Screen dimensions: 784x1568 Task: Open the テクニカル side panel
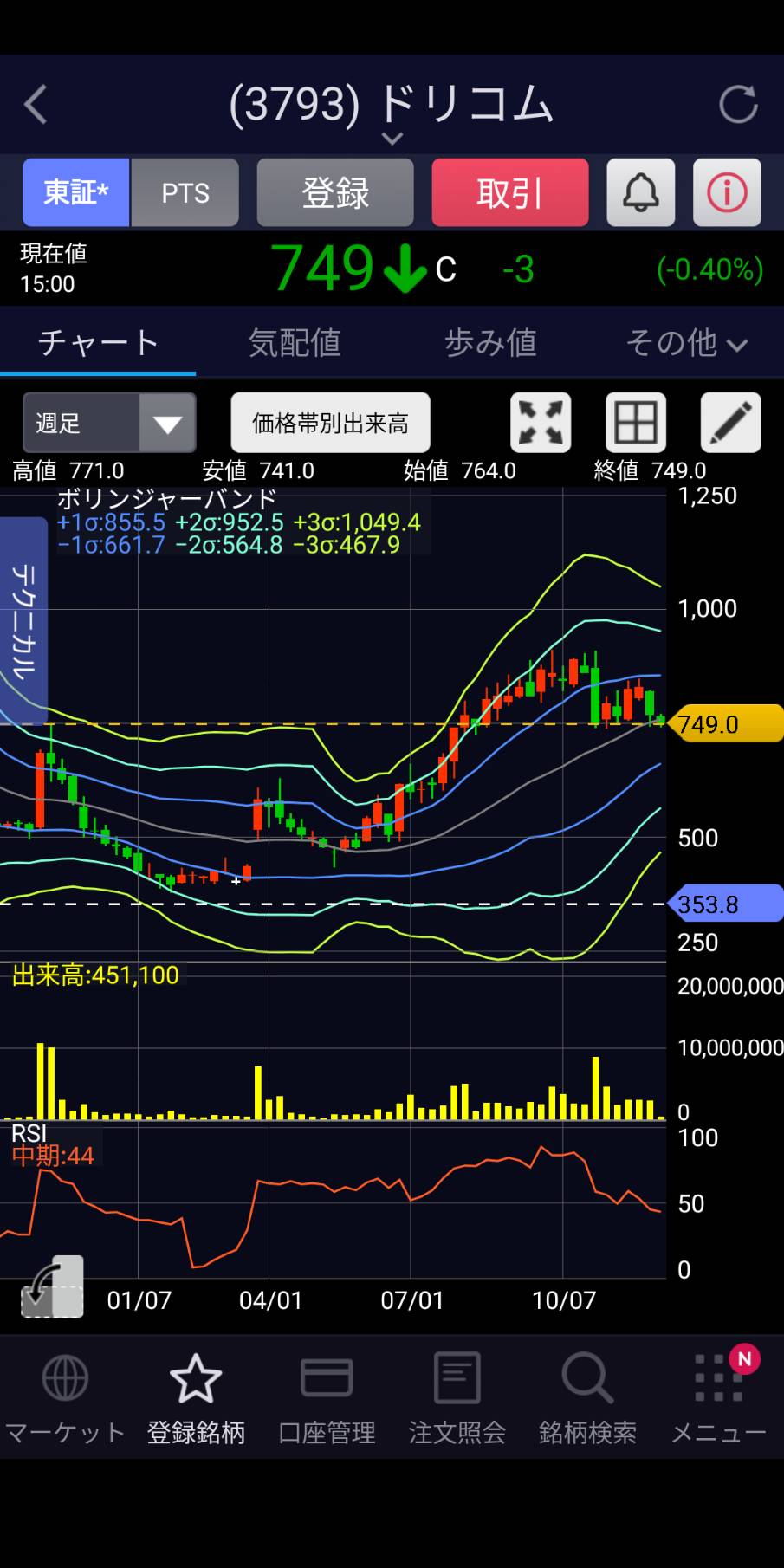[x=23, y=620]
